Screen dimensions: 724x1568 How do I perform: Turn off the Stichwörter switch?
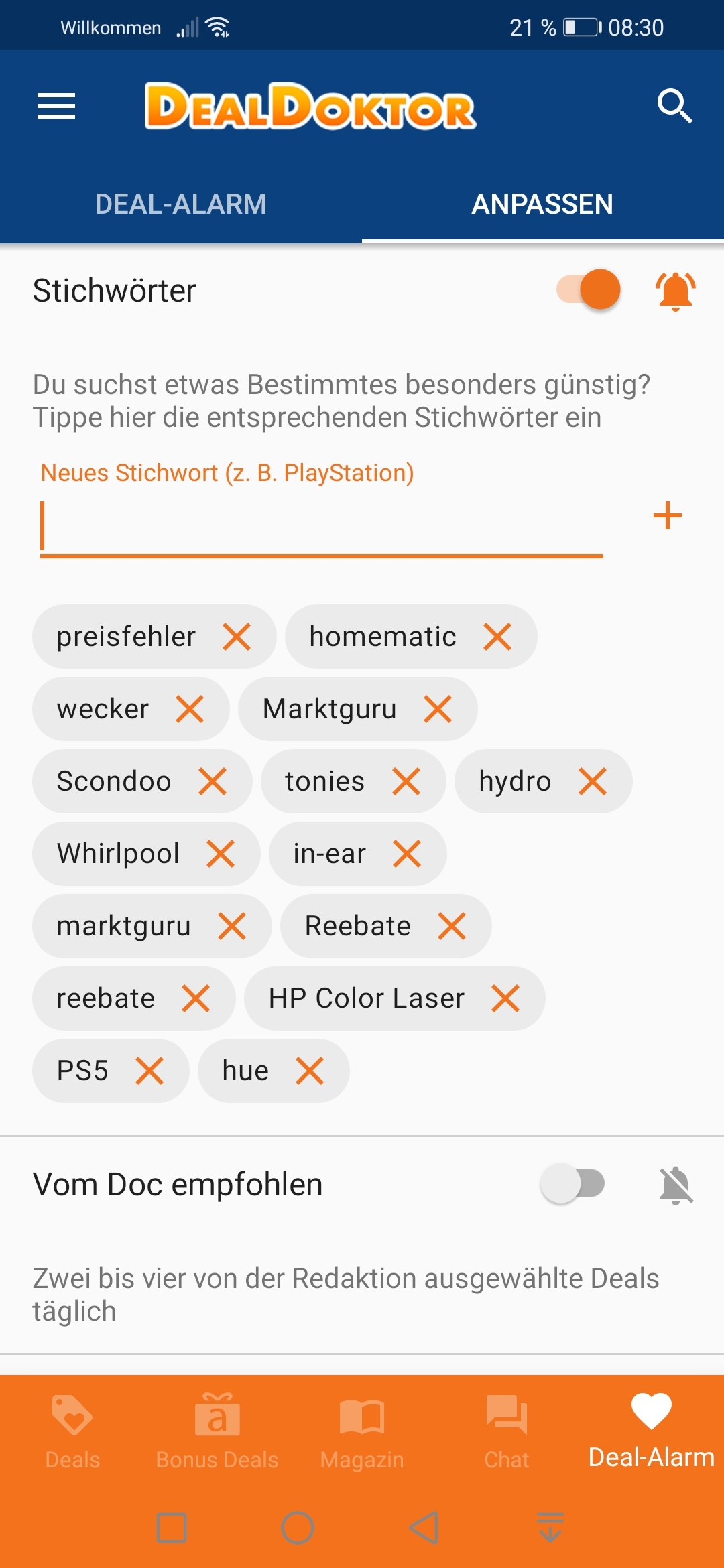pos(589,289)
